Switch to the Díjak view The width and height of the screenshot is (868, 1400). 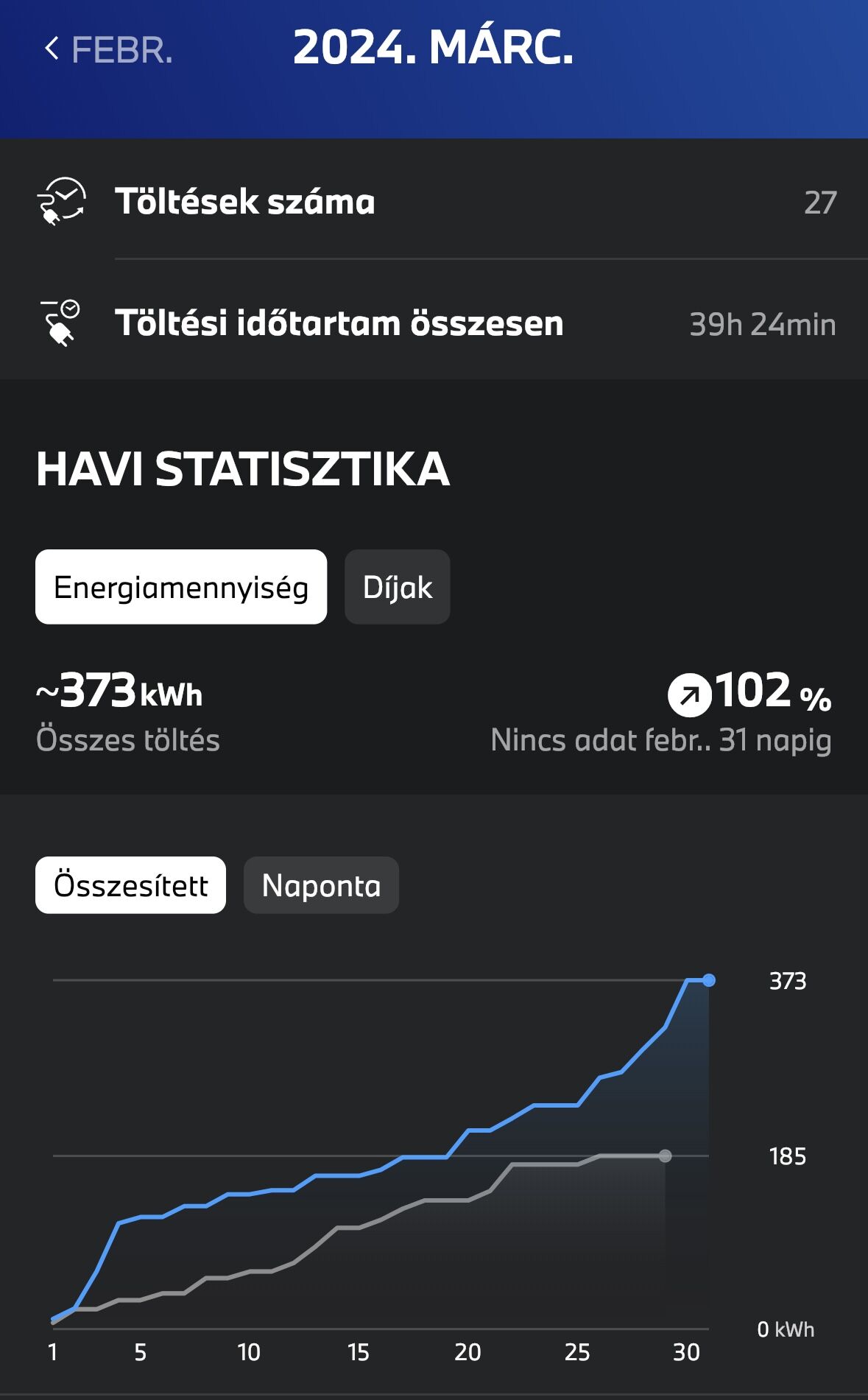[398, 587]
